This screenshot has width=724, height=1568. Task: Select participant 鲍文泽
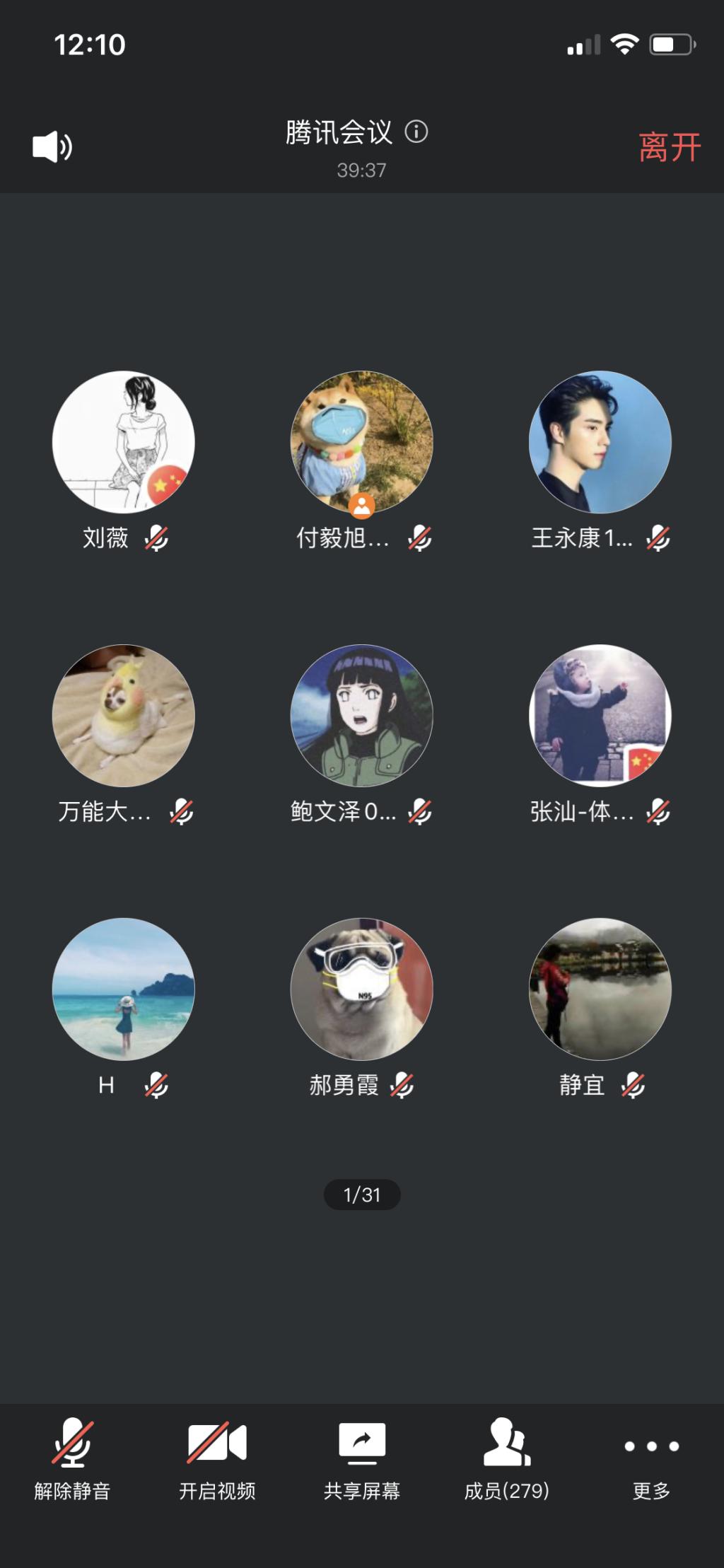[361, 716]
